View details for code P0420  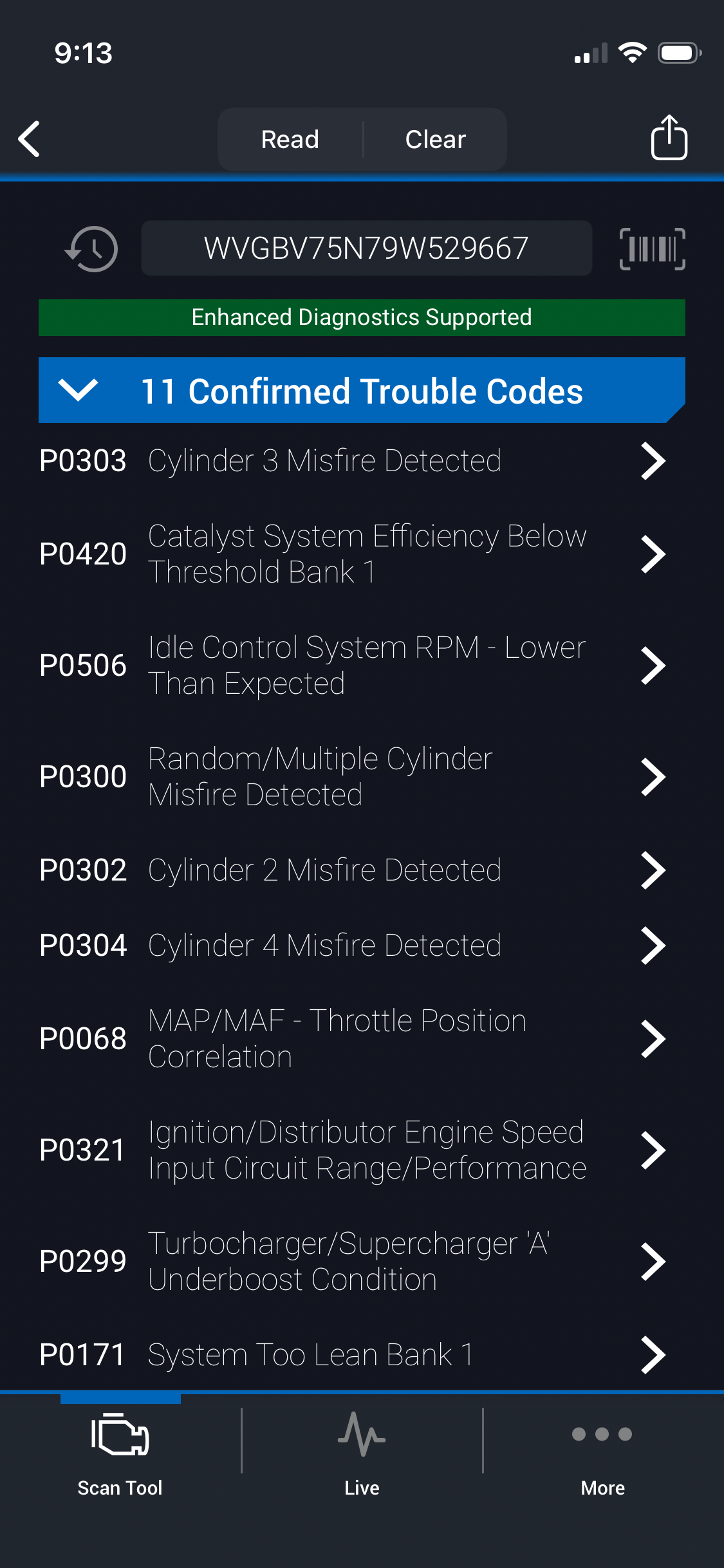coord(351,554)
